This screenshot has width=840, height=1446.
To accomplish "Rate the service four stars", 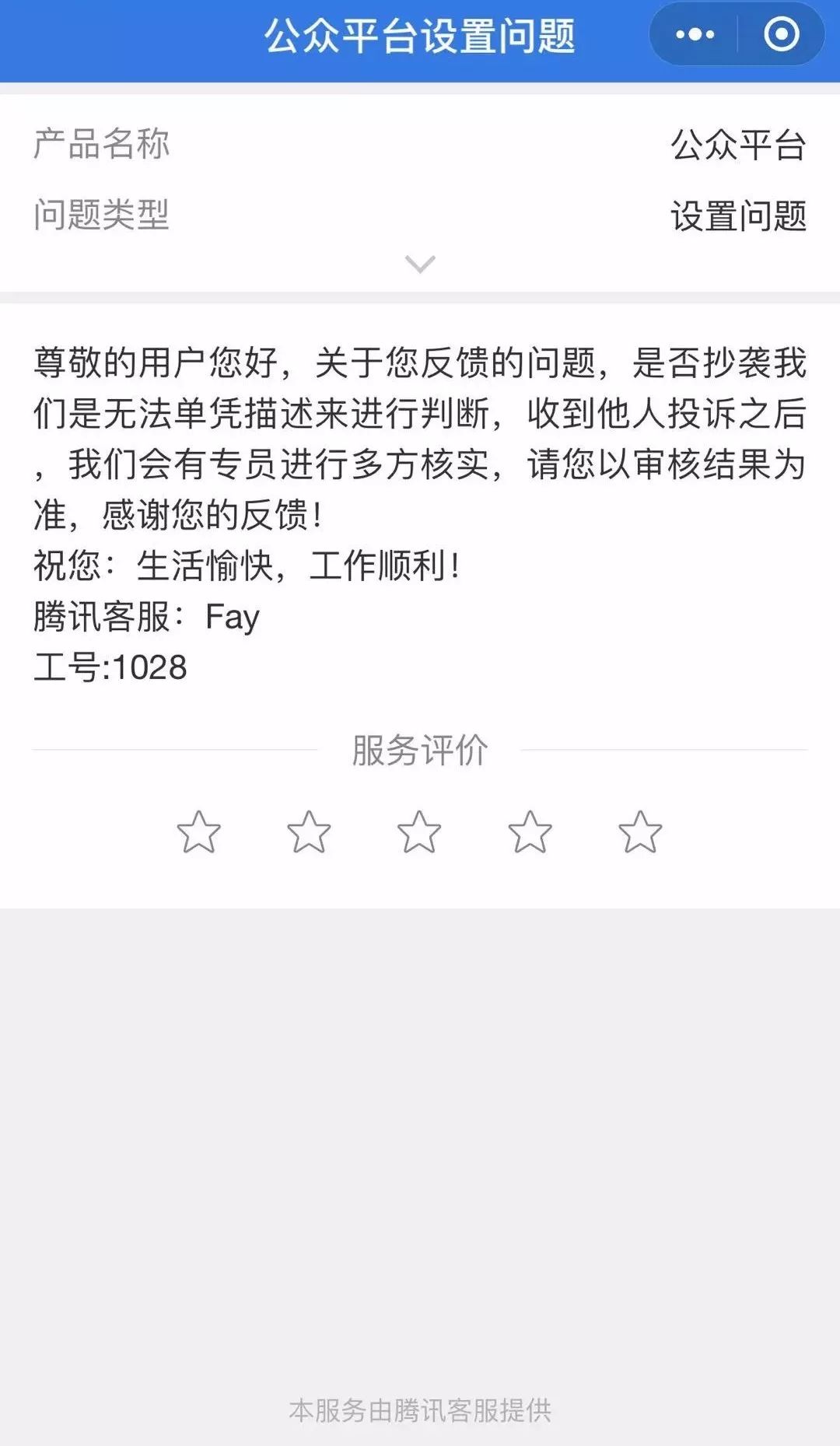I will [530, 832].
